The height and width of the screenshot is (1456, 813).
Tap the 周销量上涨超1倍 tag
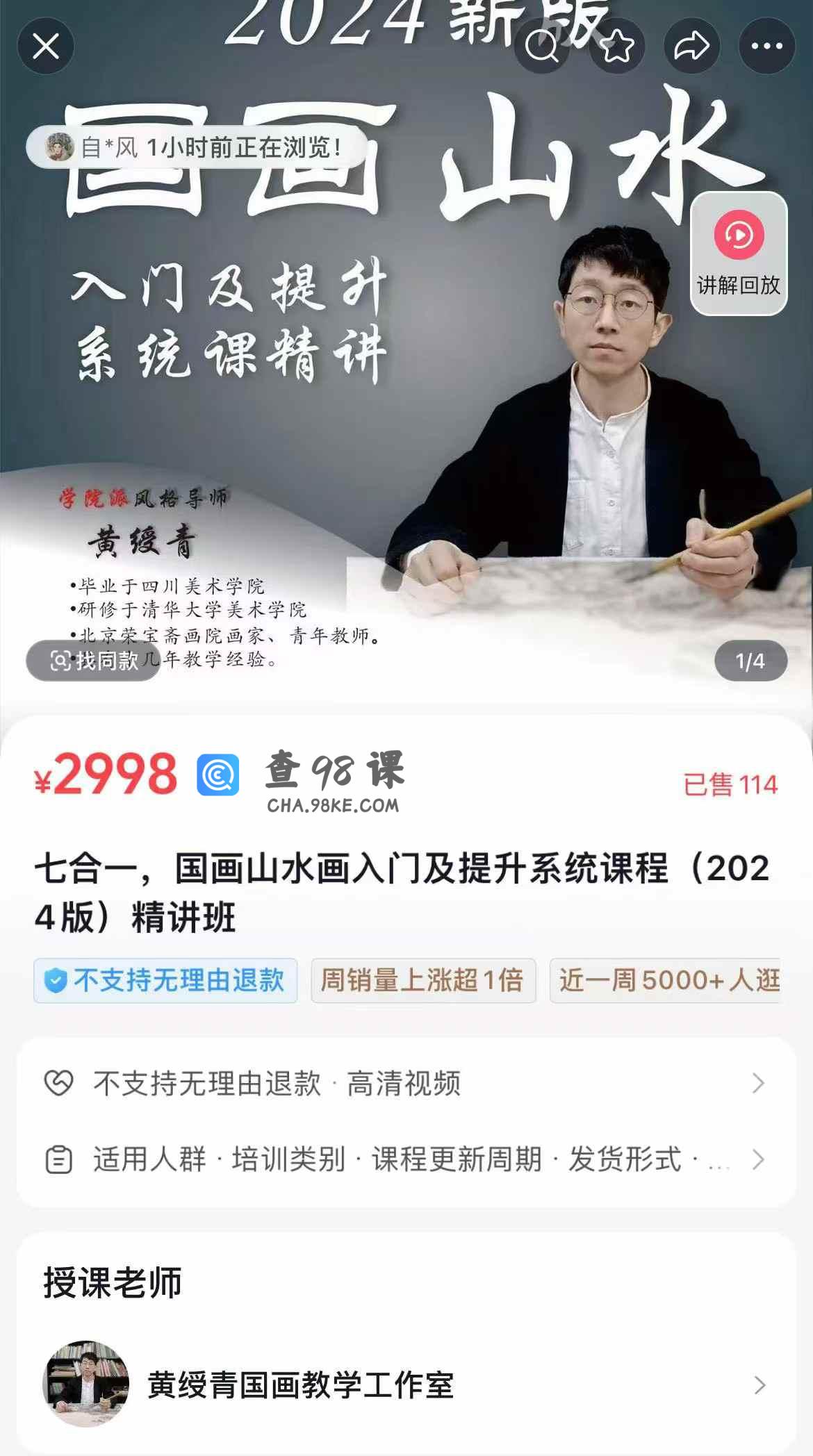point(422,980)
